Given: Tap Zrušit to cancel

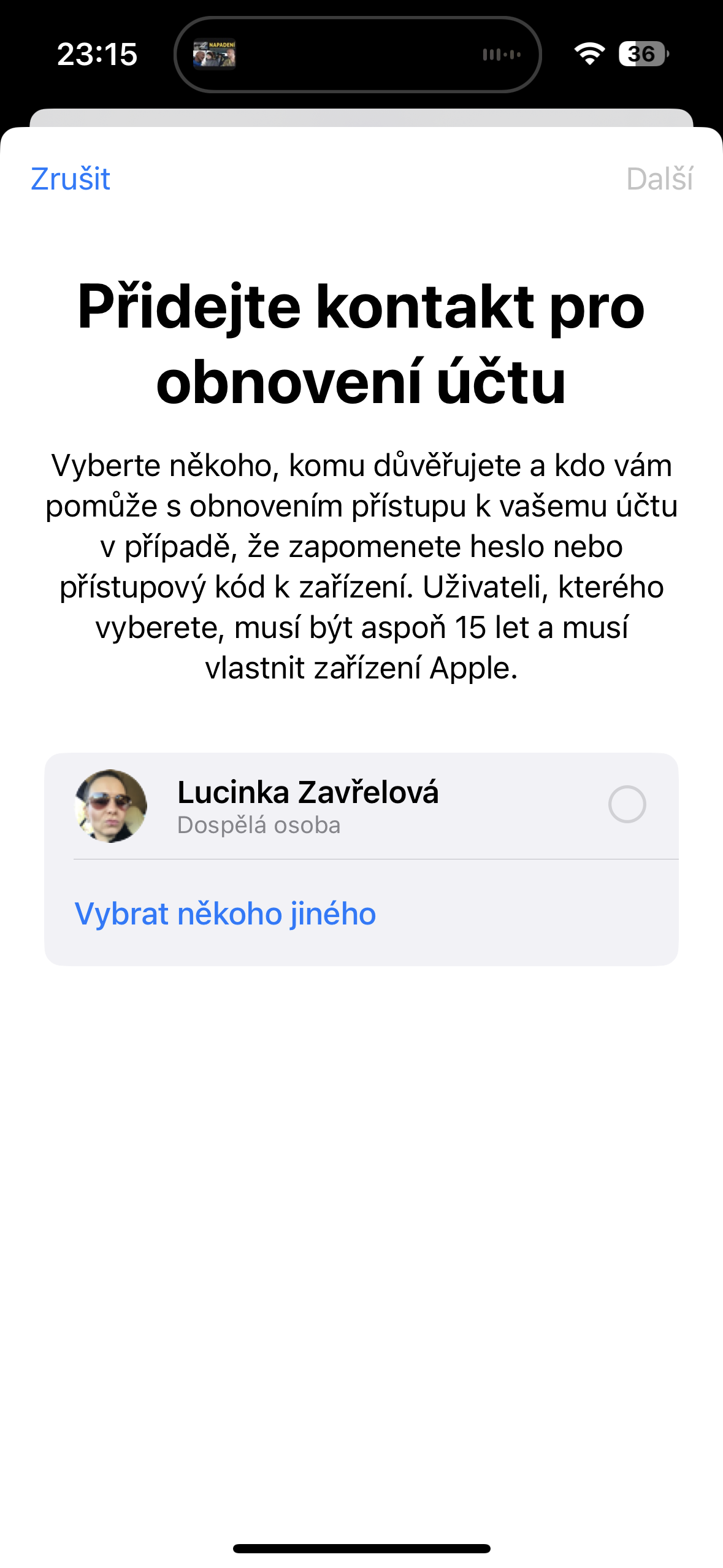Looking at the screenshot, I should 71,179.
